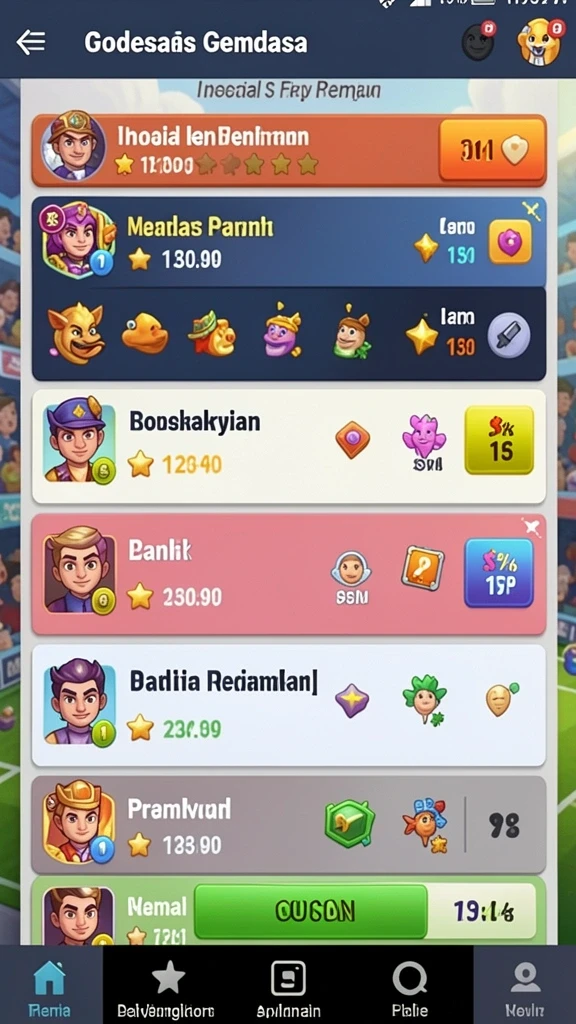Switch to the star tab
Image resolution: width=576 pixels, height=1024 pixels.
point(168,985)
